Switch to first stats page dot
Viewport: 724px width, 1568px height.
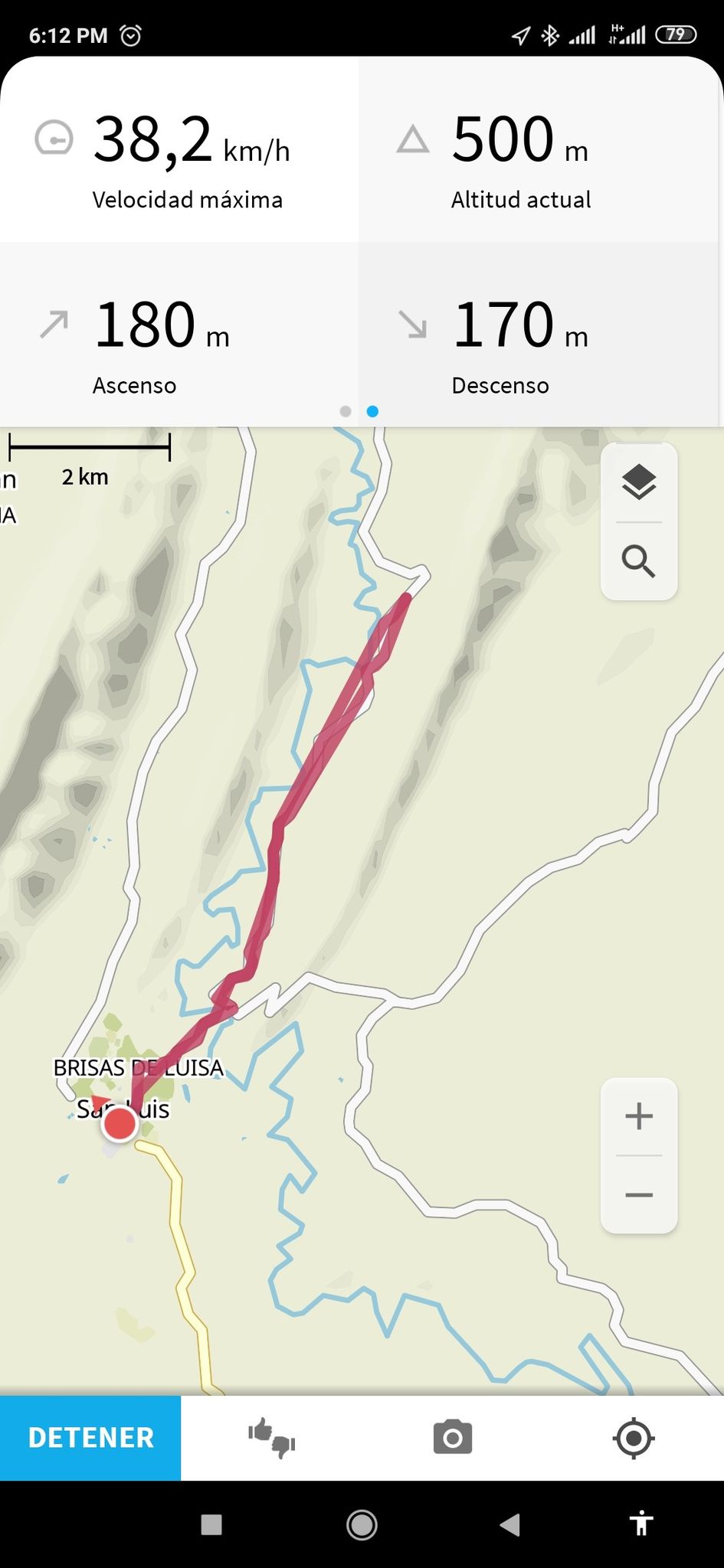(x=346, y=412)
